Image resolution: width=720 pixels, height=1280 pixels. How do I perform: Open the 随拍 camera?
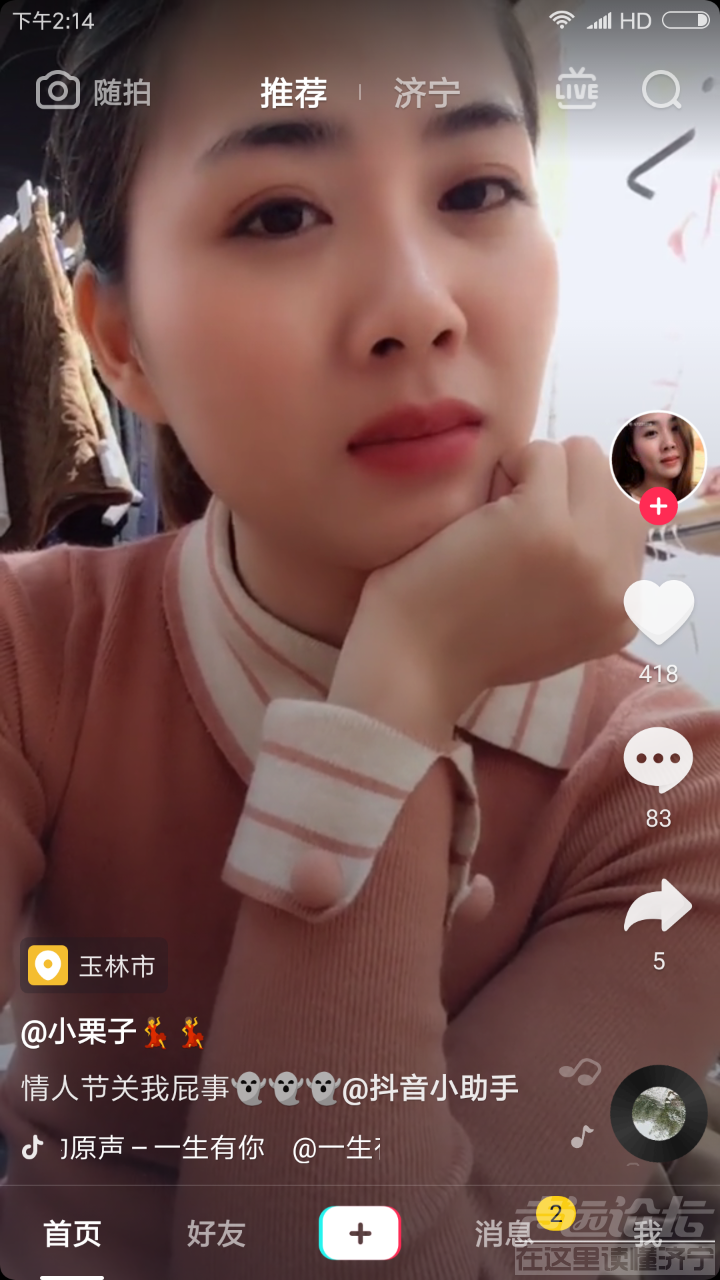(93, 92)
